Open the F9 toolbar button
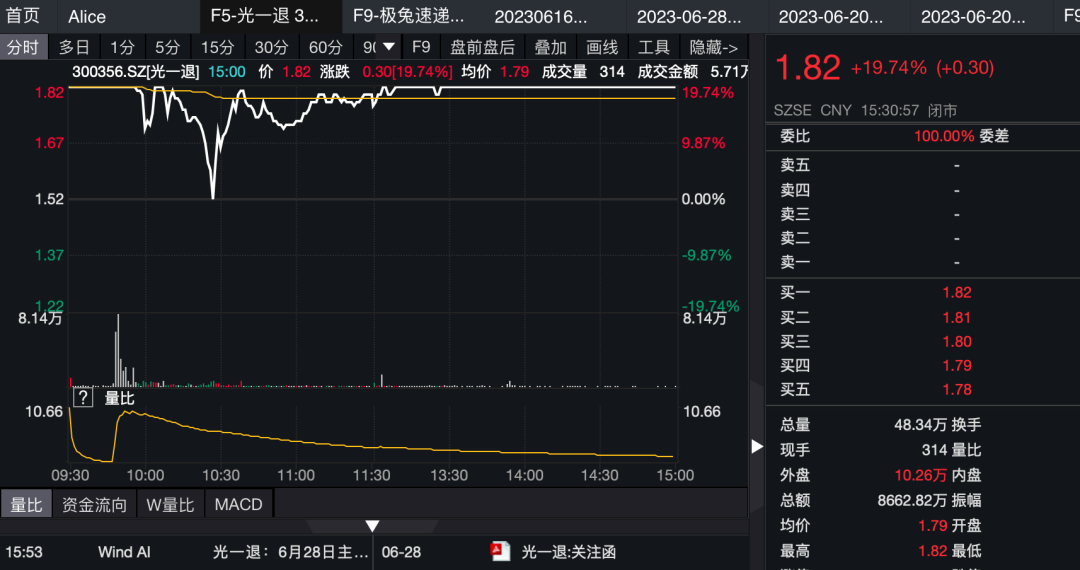 pos(421,48)
